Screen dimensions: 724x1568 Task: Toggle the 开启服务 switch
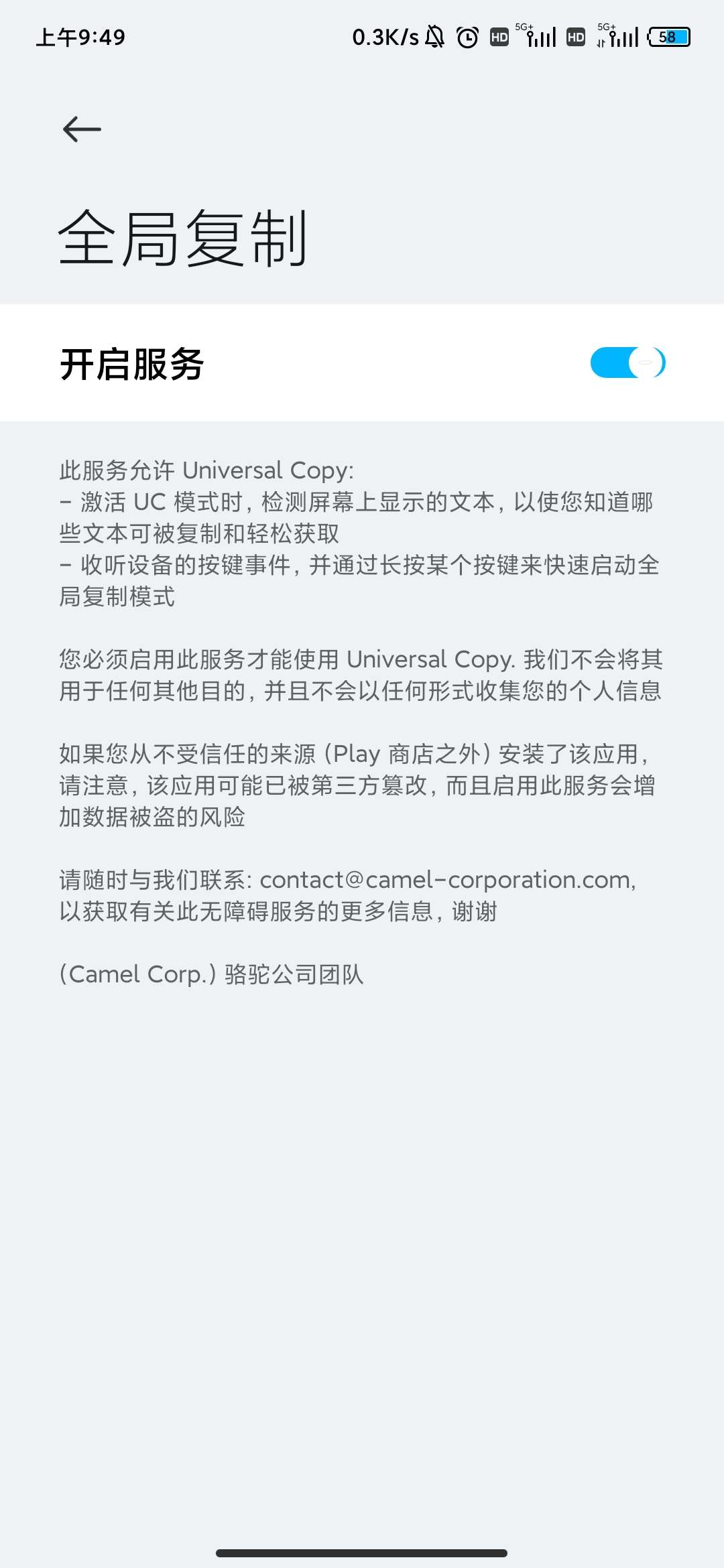coord(627,363)
